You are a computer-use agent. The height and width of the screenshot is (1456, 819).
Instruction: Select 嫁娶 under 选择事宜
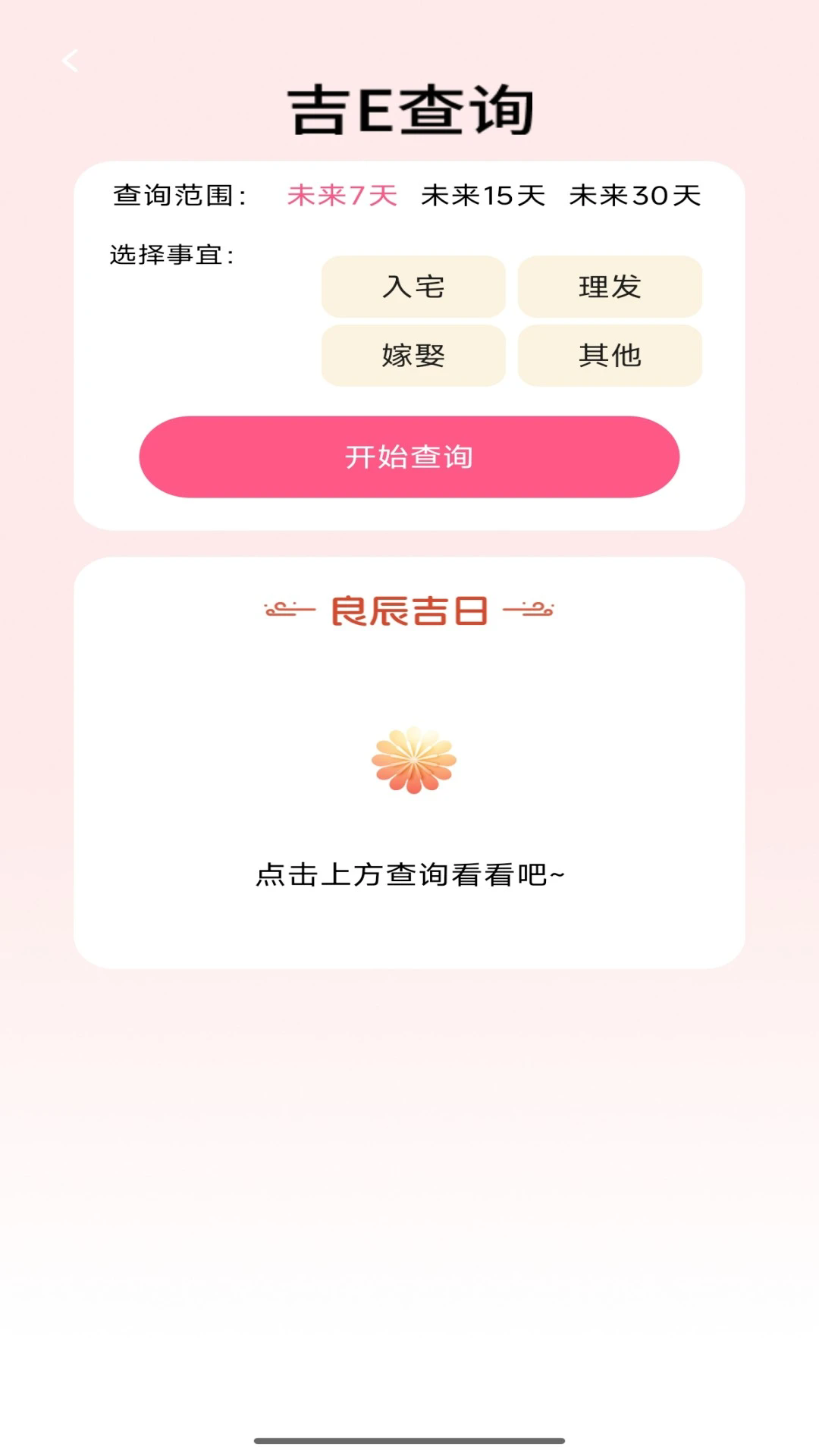pos(415,356)
